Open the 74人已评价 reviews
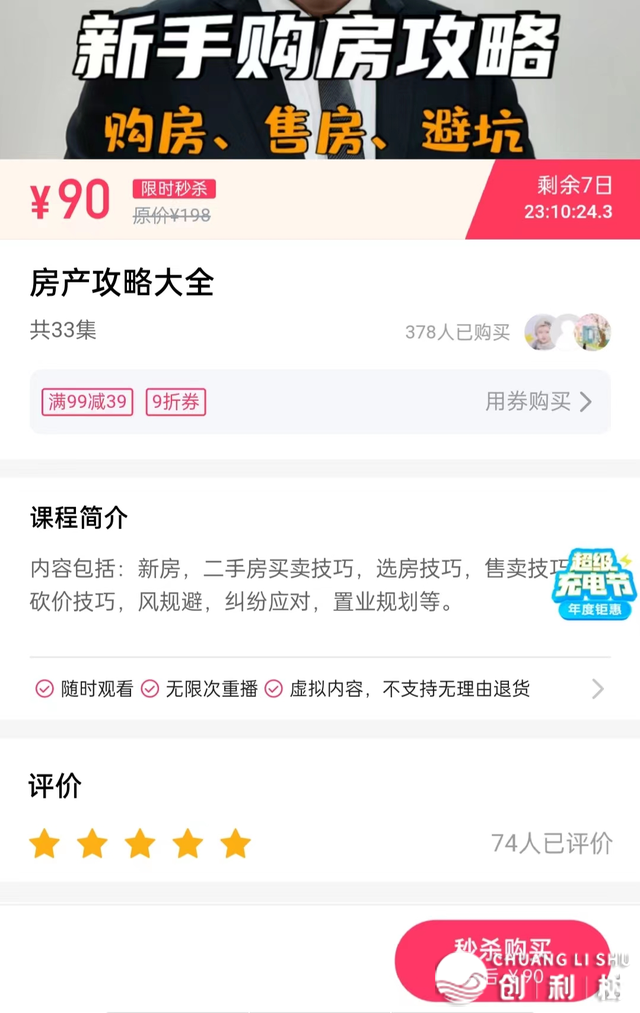Viewport: 640px width, 1013px height. coord(551,843)
